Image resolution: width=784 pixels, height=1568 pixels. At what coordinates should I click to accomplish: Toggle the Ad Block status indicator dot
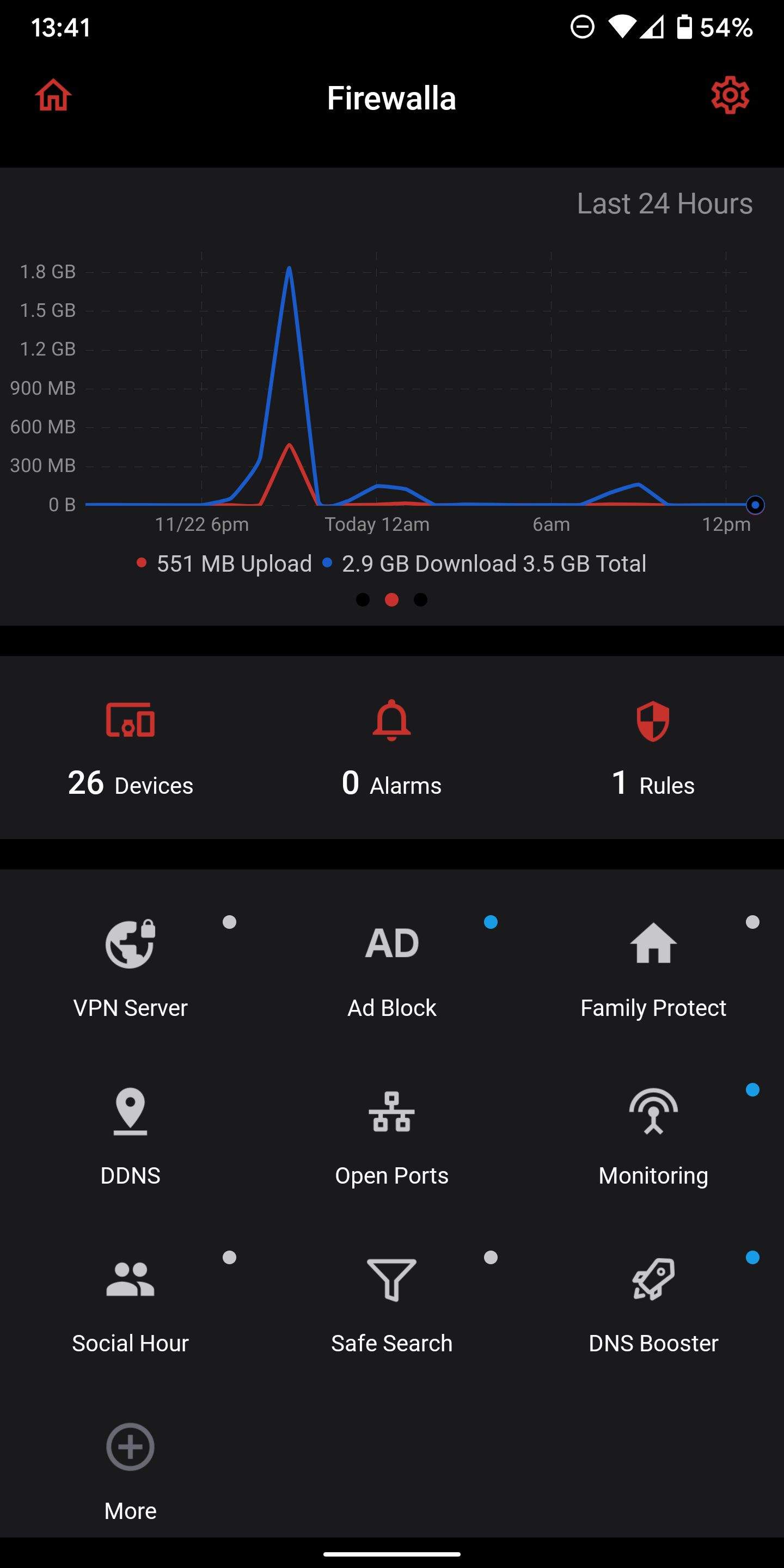click(x=491, y=923)
